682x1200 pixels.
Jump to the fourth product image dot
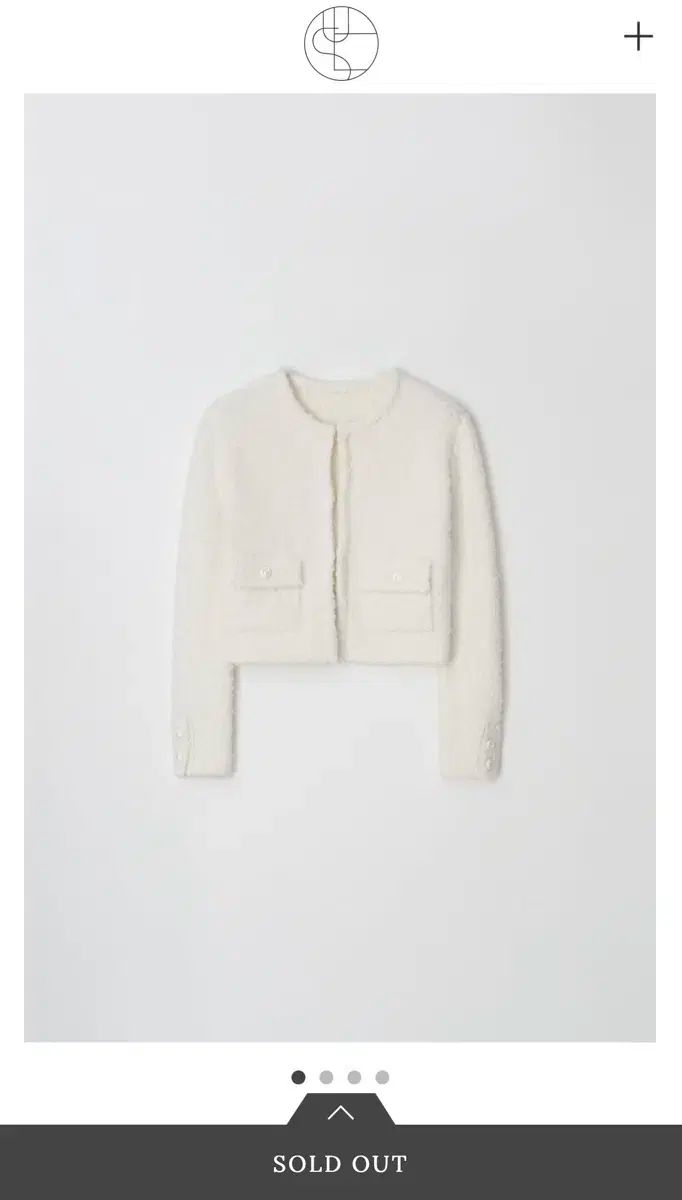click(x=382, y=1077)
